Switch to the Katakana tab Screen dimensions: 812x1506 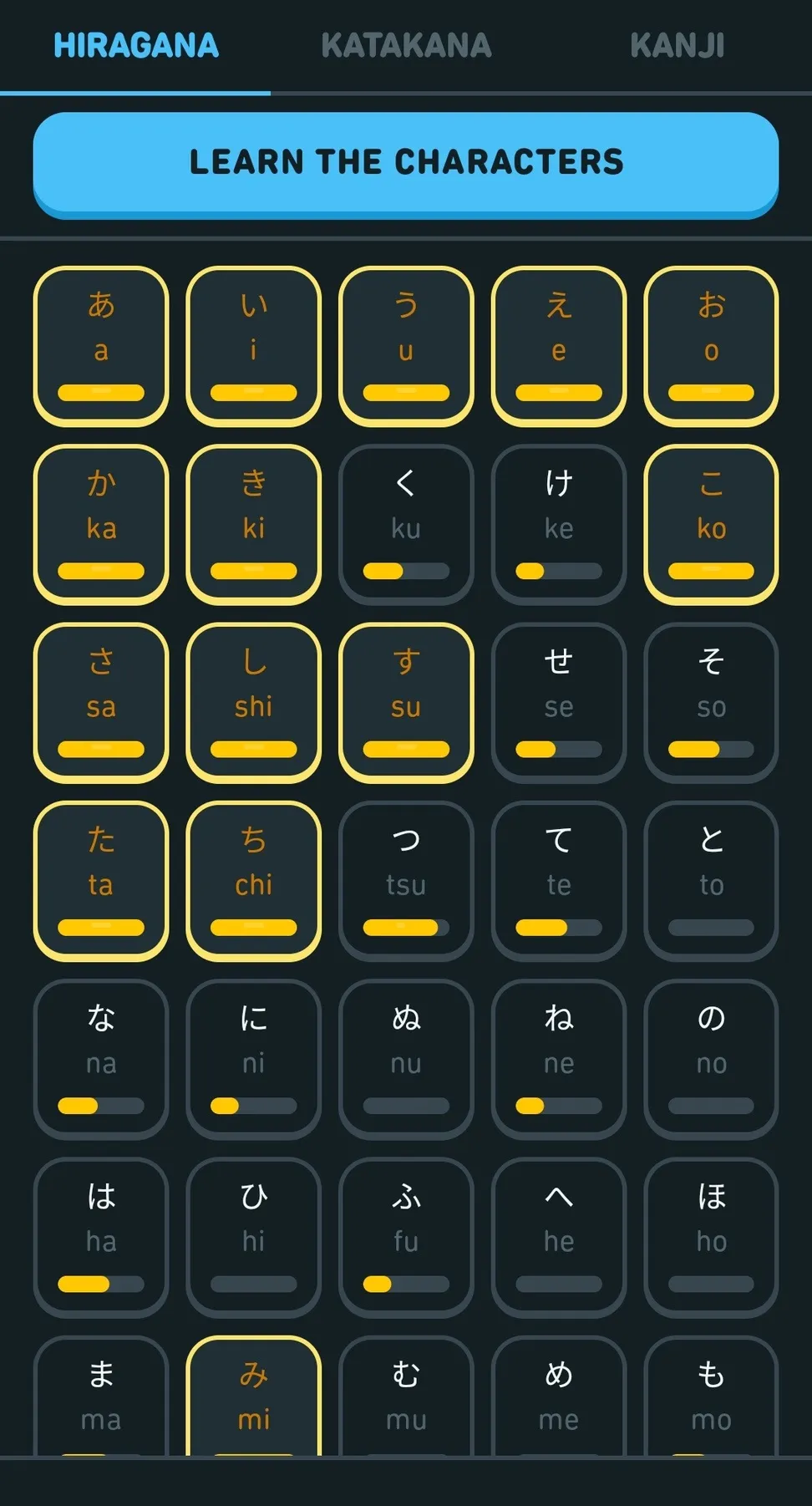(406, 46)
